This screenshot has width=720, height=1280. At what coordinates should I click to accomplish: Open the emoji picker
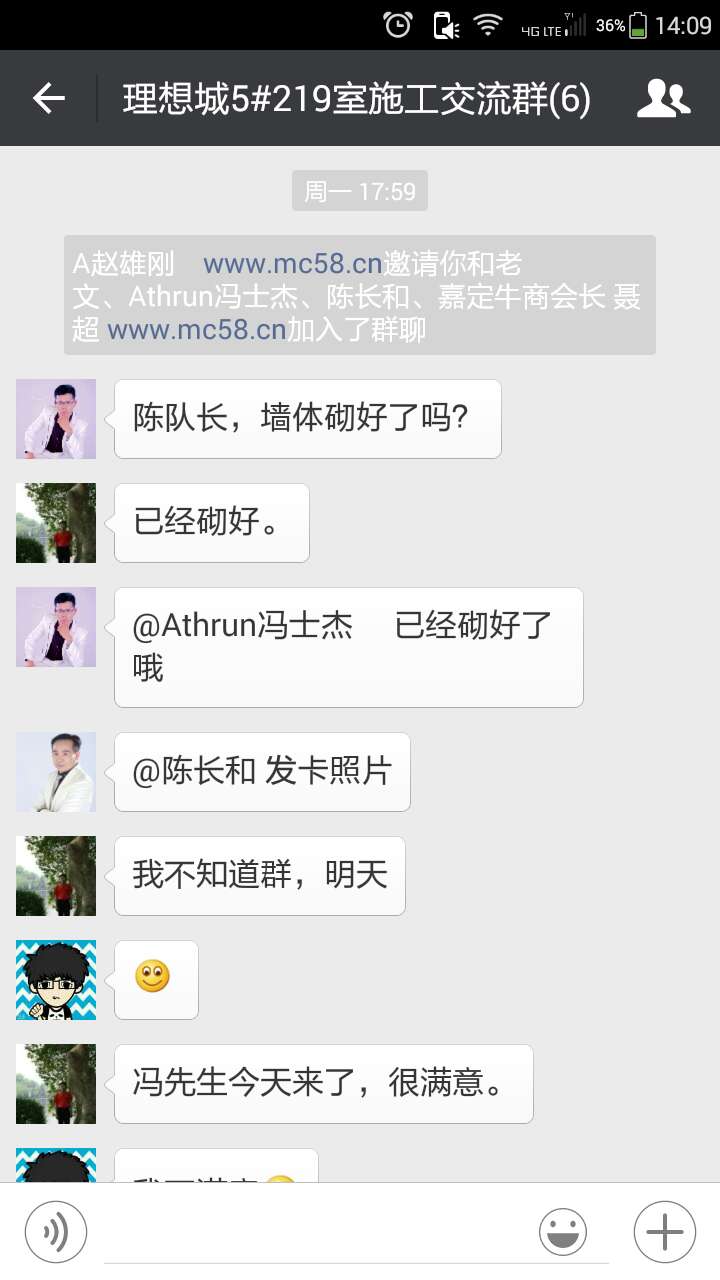coord(563,1231)
